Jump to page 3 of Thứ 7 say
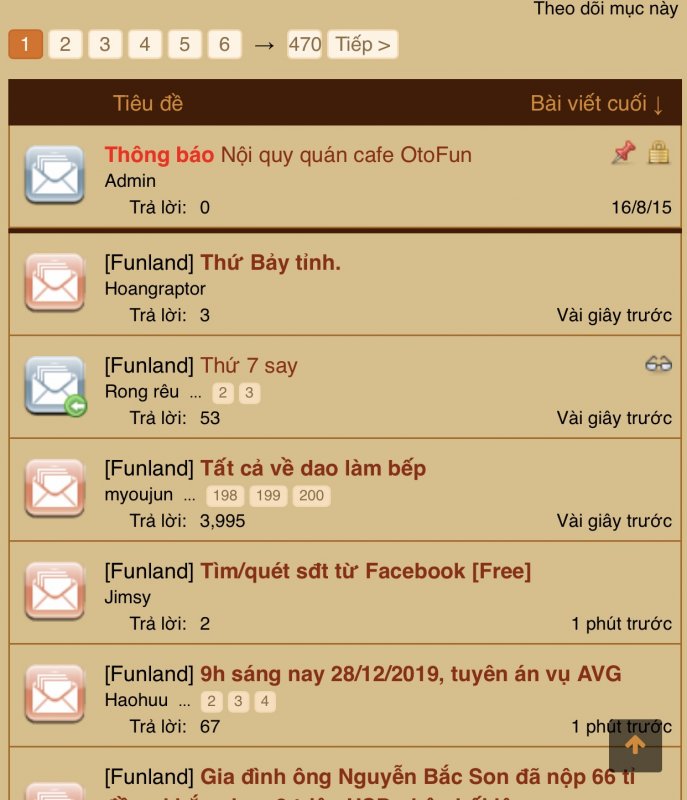The width and height of the screenshot is (687, 800). tap(249, 393)
